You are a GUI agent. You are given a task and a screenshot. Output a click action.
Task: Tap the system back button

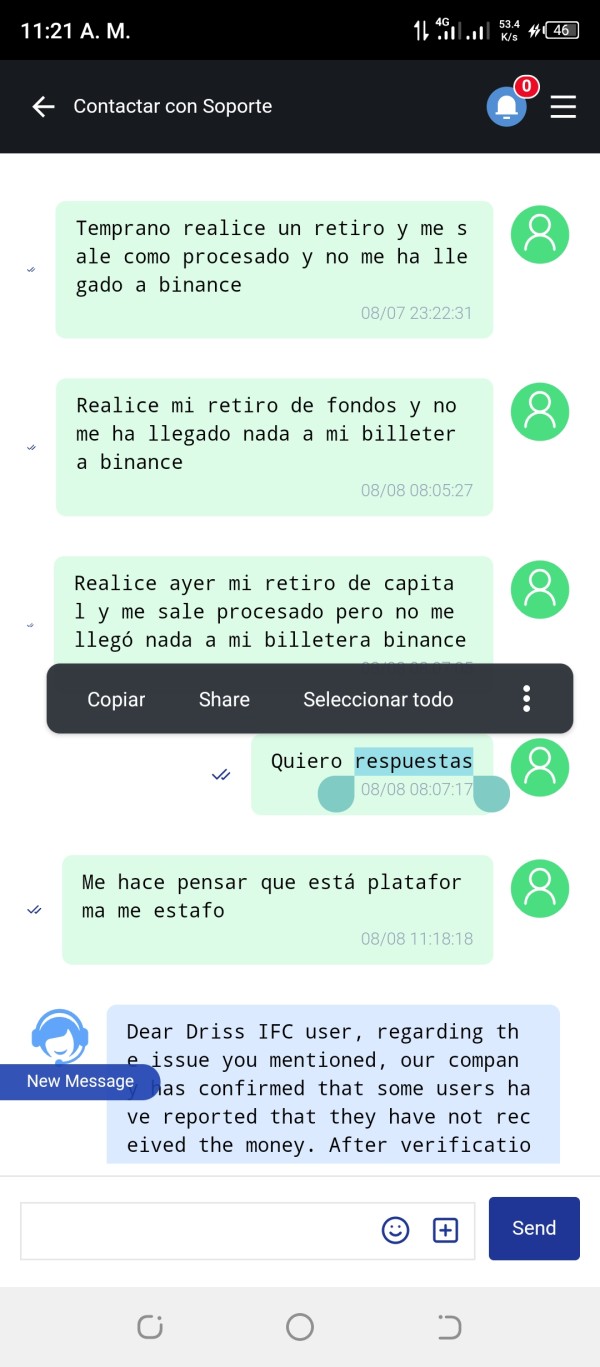[x=449, y=1327]
